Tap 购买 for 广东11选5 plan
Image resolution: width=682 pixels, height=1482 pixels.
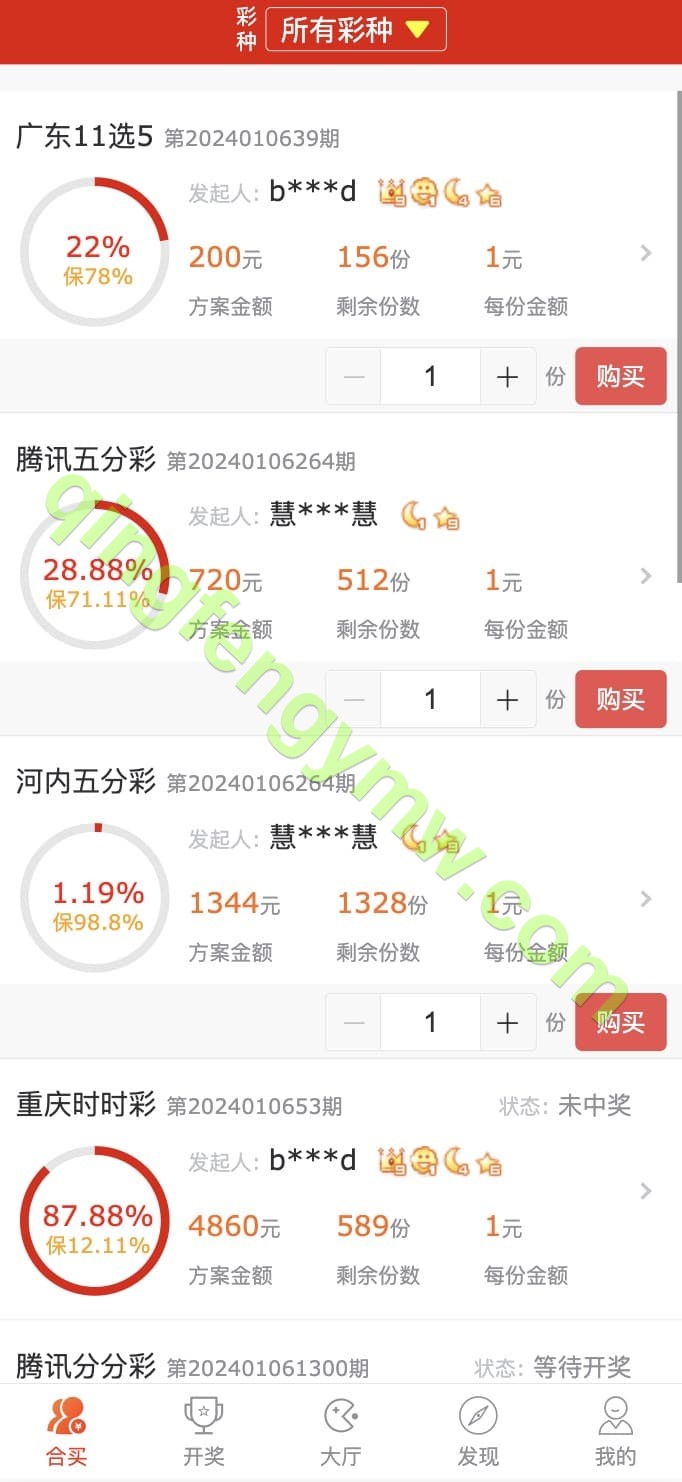[620, 376]
